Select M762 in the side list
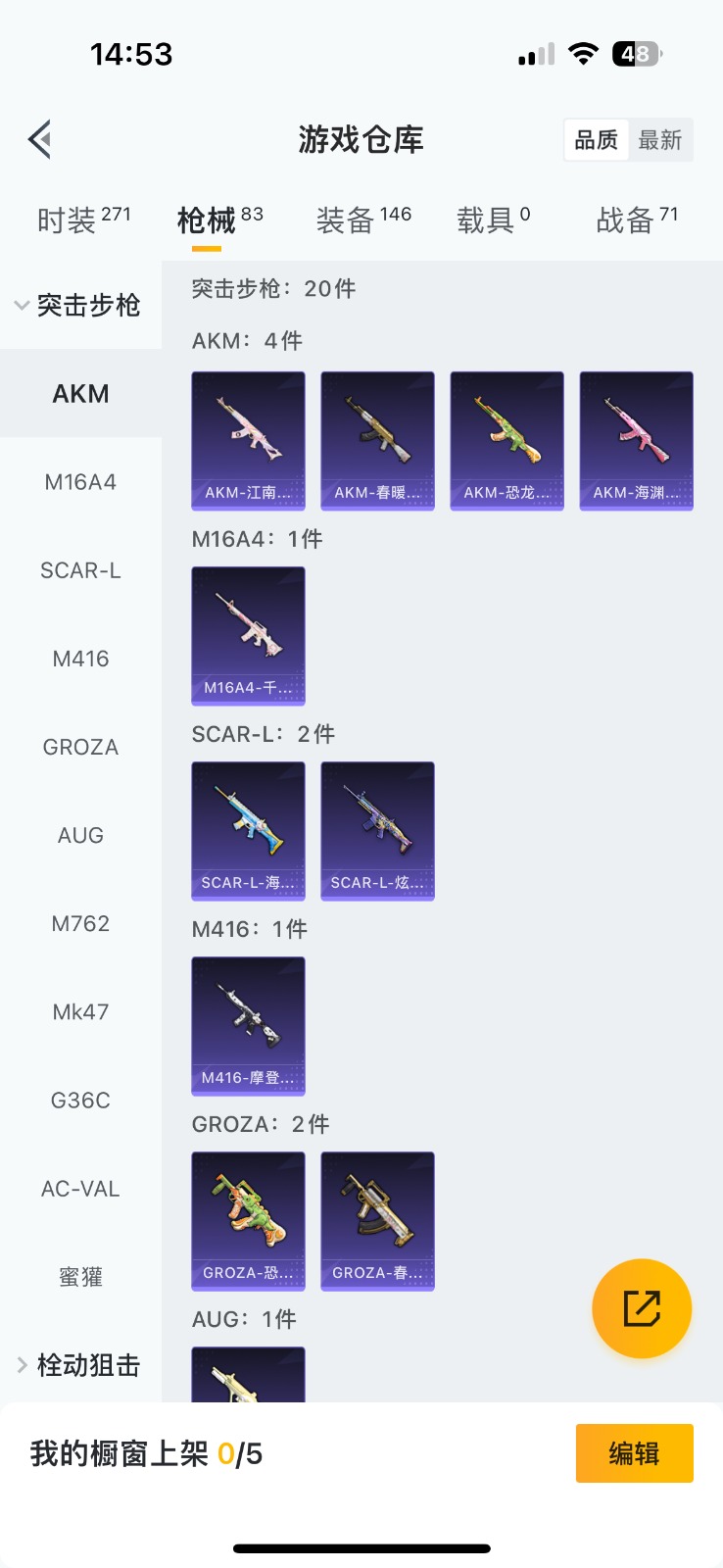The height and width of the screenshot is (1568, 723). tap(80, 923)
